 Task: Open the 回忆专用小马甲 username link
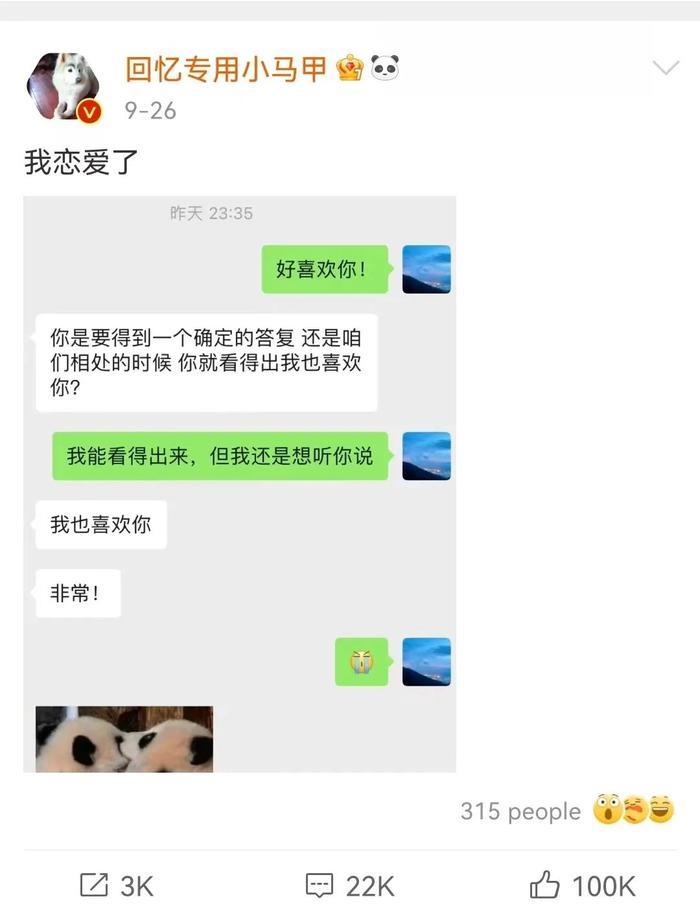(x=226, y=69)
